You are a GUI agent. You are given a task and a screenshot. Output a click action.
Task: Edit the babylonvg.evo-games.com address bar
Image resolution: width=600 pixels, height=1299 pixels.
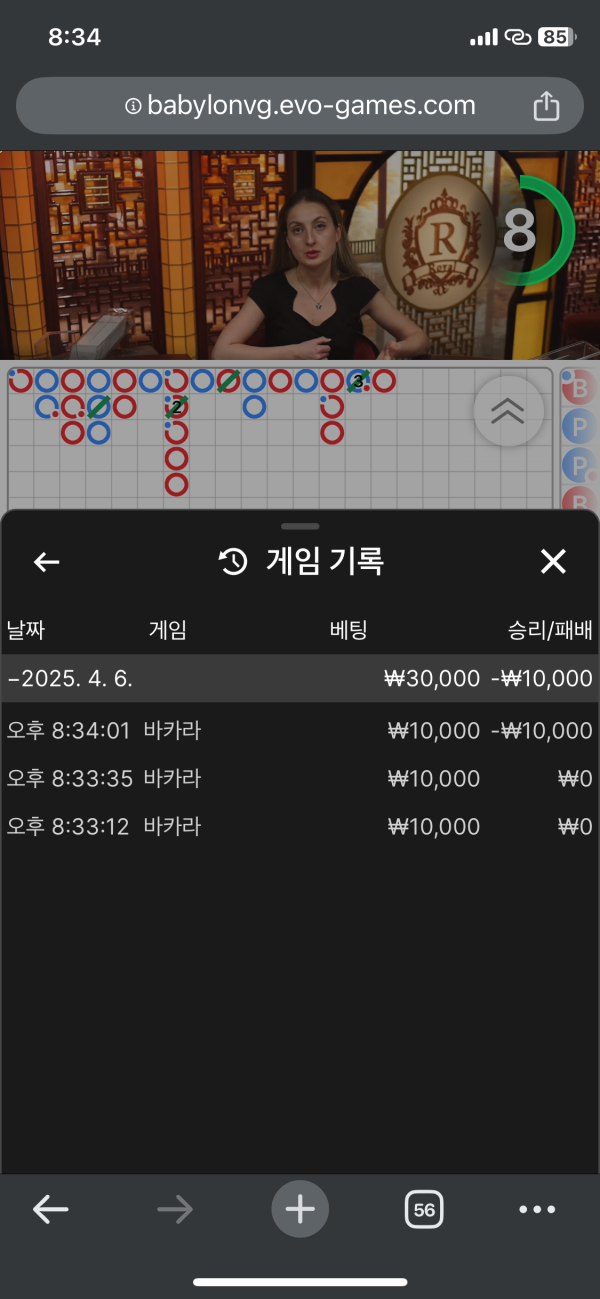click(310, 106)
